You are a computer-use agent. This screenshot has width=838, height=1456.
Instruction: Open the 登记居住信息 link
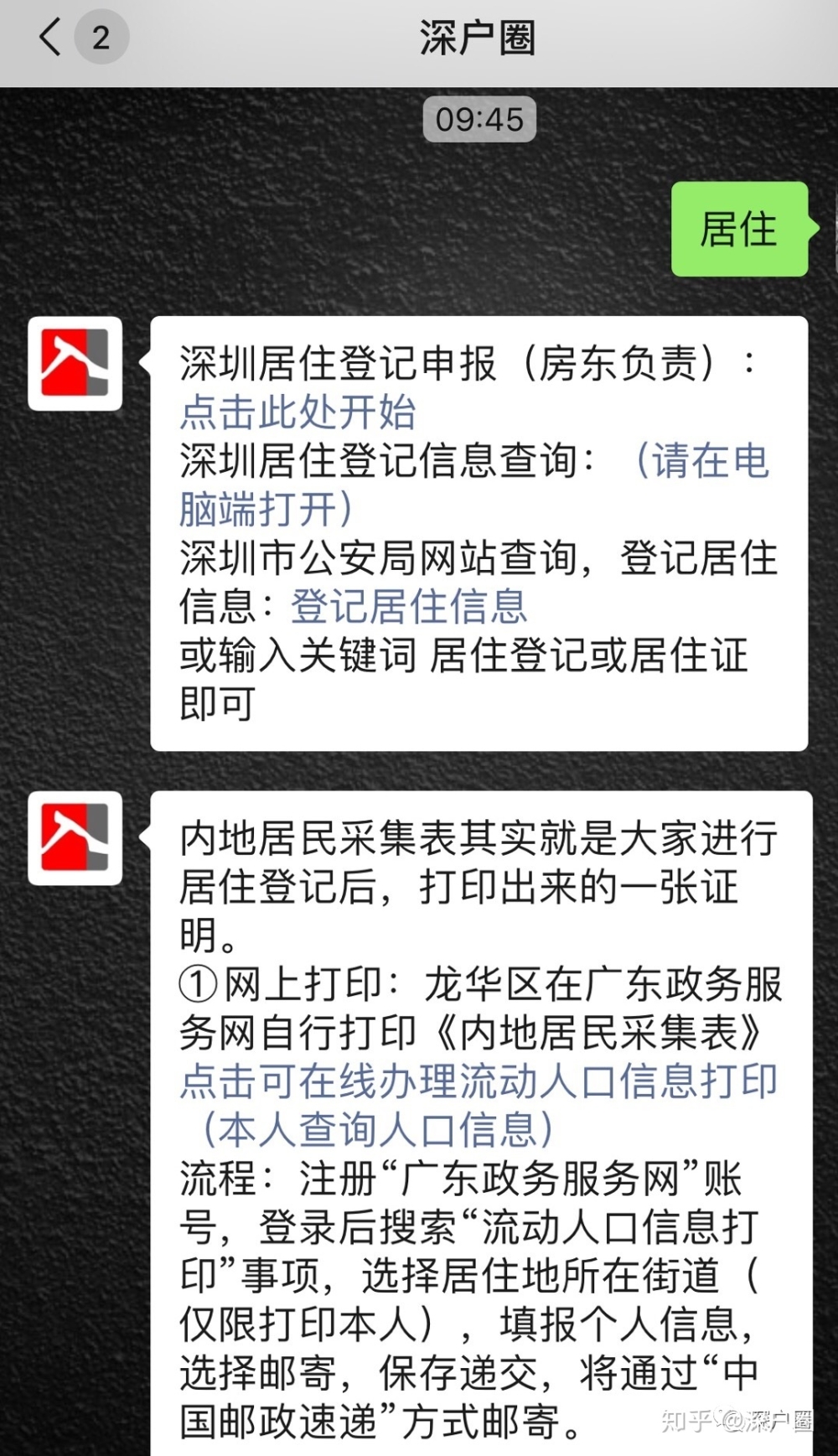(x=409, y=607)
